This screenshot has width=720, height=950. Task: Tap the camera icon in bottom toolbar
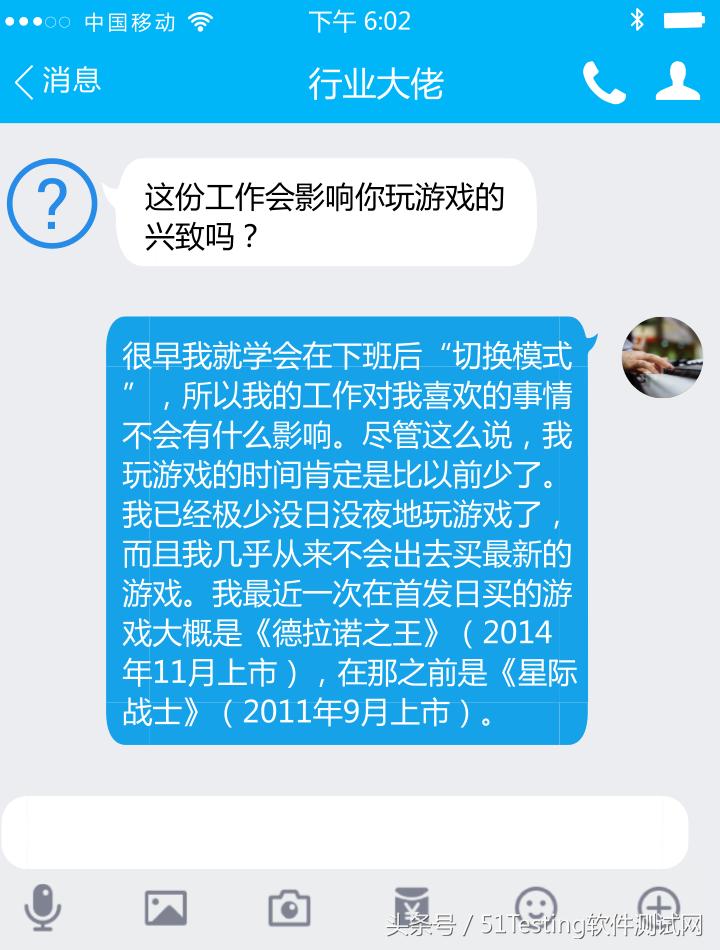pos(290,908)
